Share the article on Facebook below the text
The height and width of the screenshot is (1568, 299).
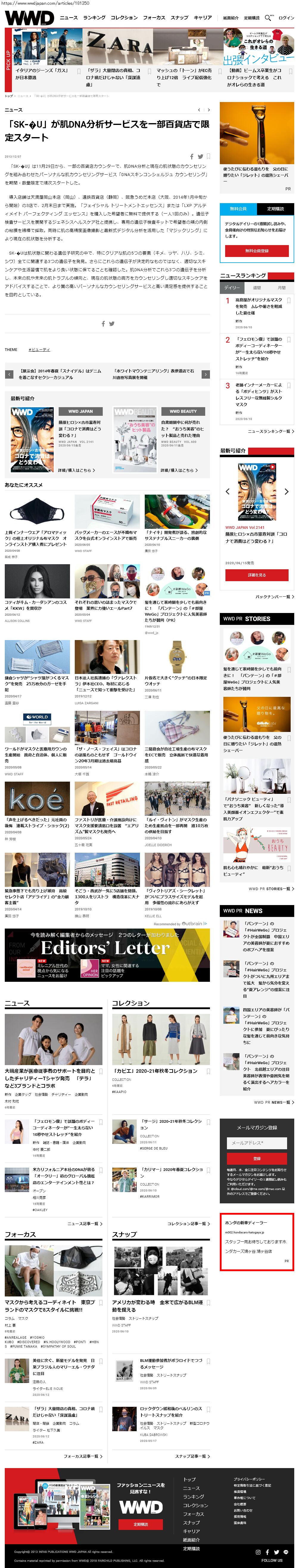pos(103,324)
